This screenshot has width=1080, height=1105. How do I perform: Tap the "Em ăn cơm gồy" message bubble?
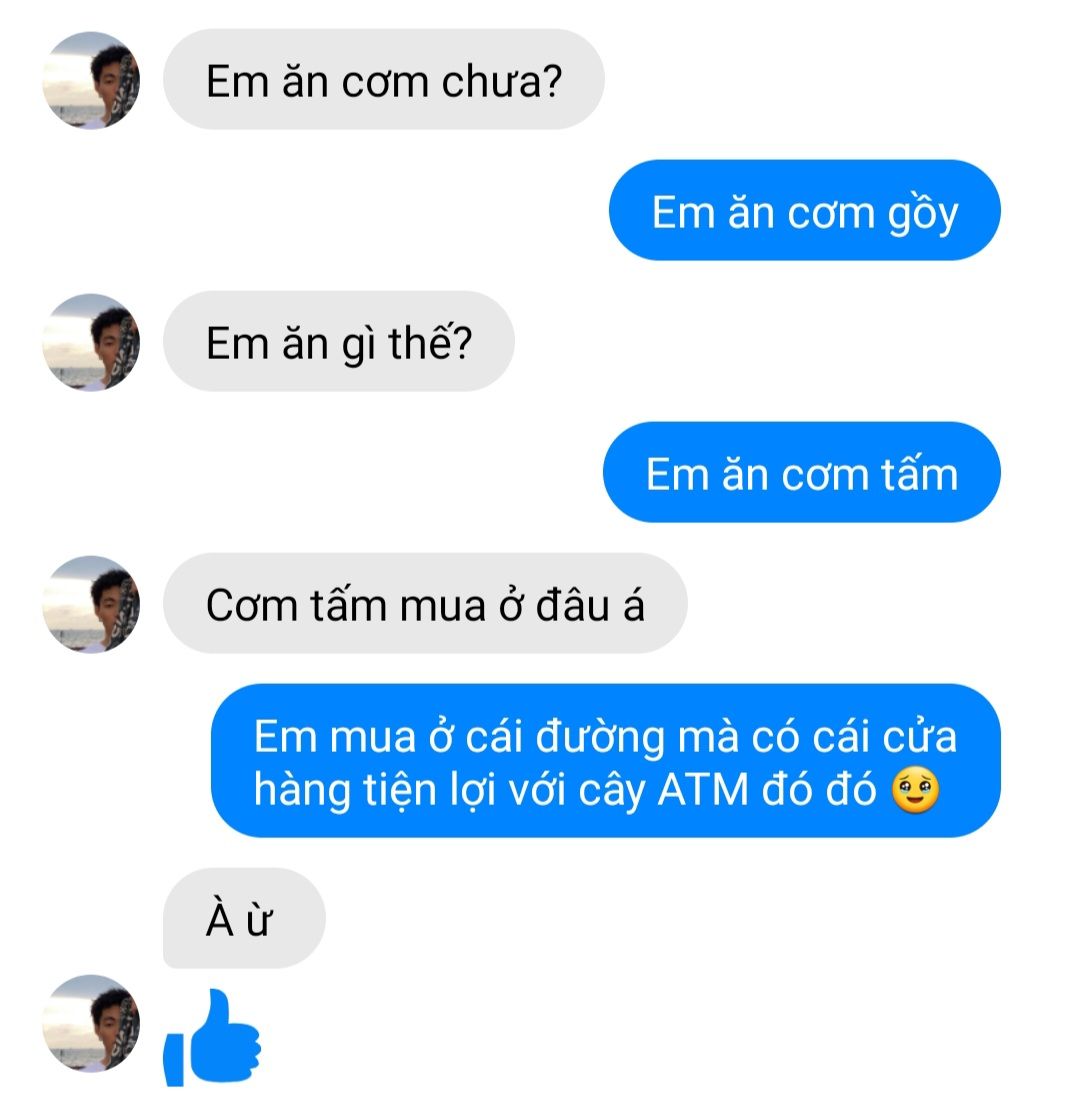pyautogui.click(x=804, y=211)
